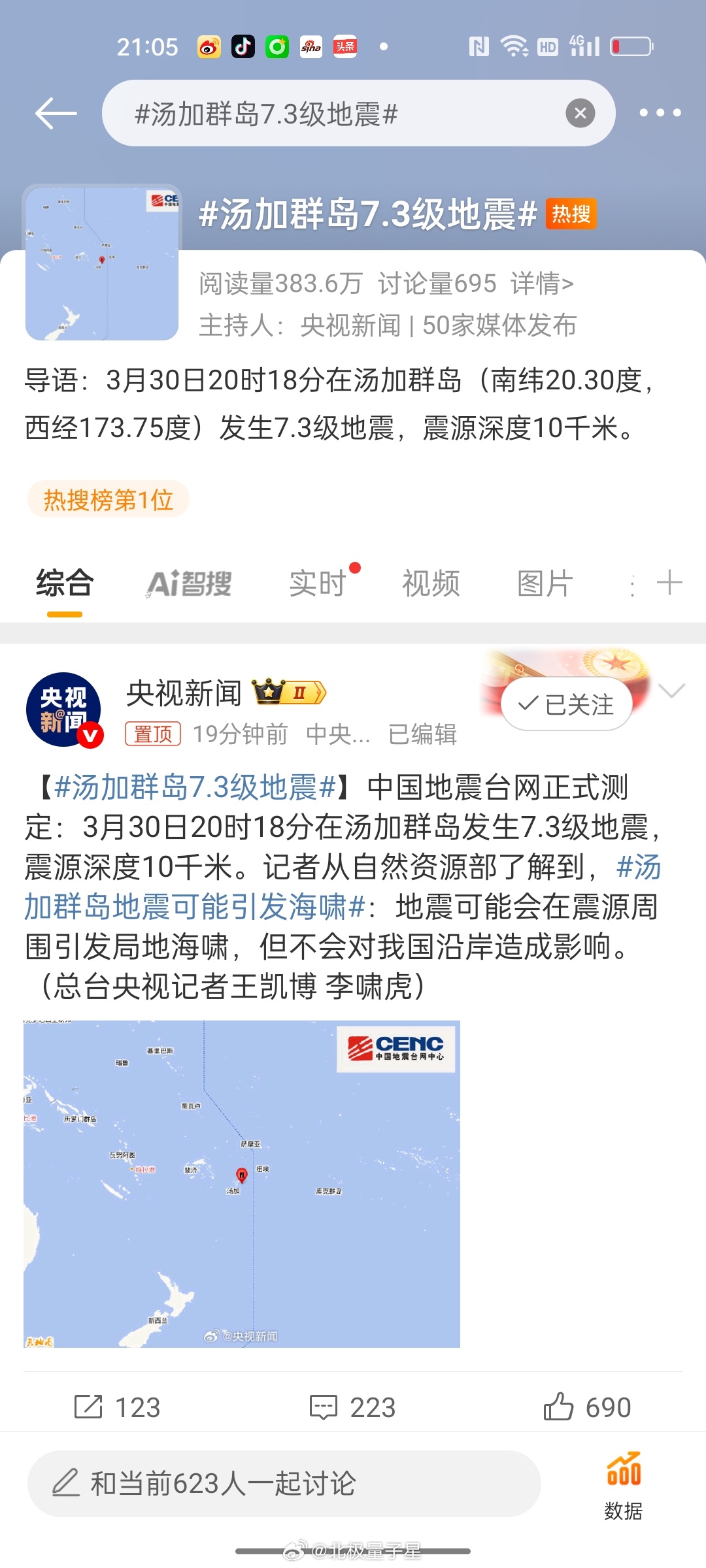
Task: Open the 热搜榜第1位 chip
Action: coord(109,500)
